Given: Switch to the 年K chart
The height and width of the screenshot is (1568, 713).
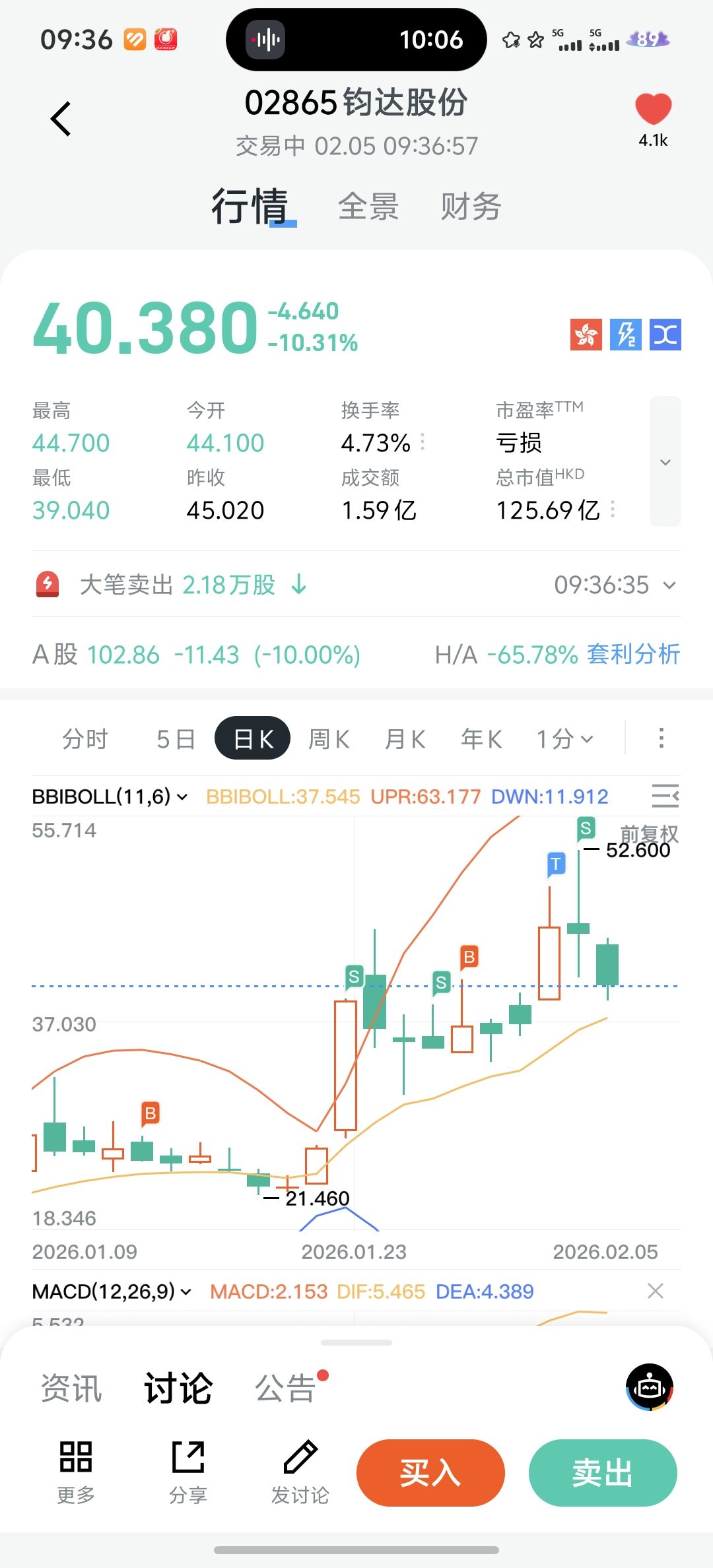Looking at the screenshot, I should pos(481,738).
